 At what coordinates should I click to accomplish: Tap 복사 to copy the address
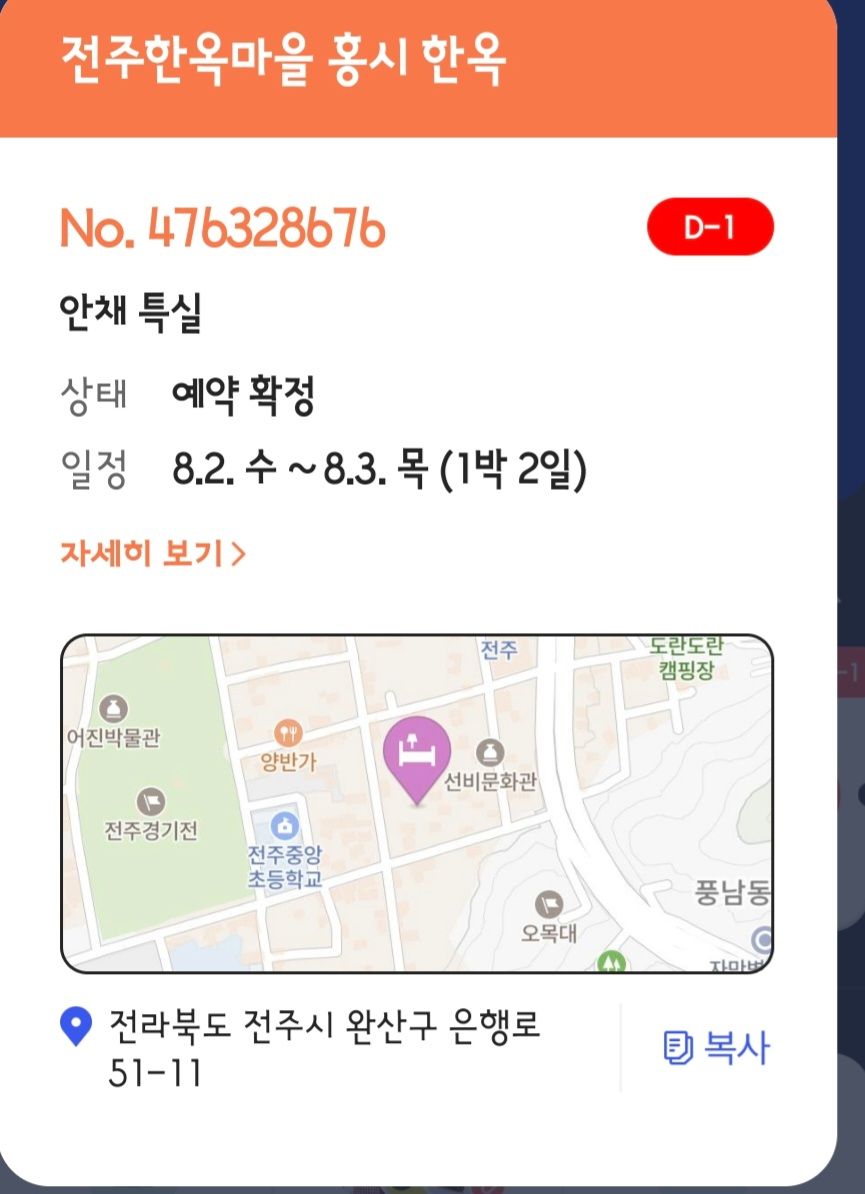pyautogui.click(x=717, y=1047)
